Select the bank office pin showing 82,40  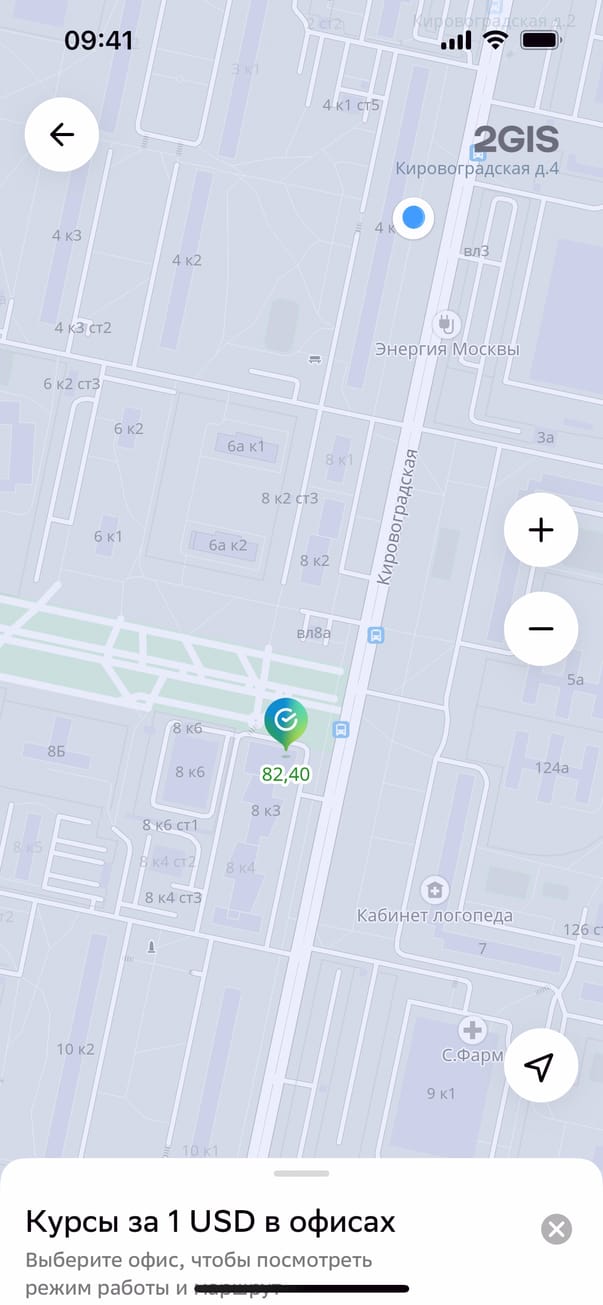(x=286, y=722)
